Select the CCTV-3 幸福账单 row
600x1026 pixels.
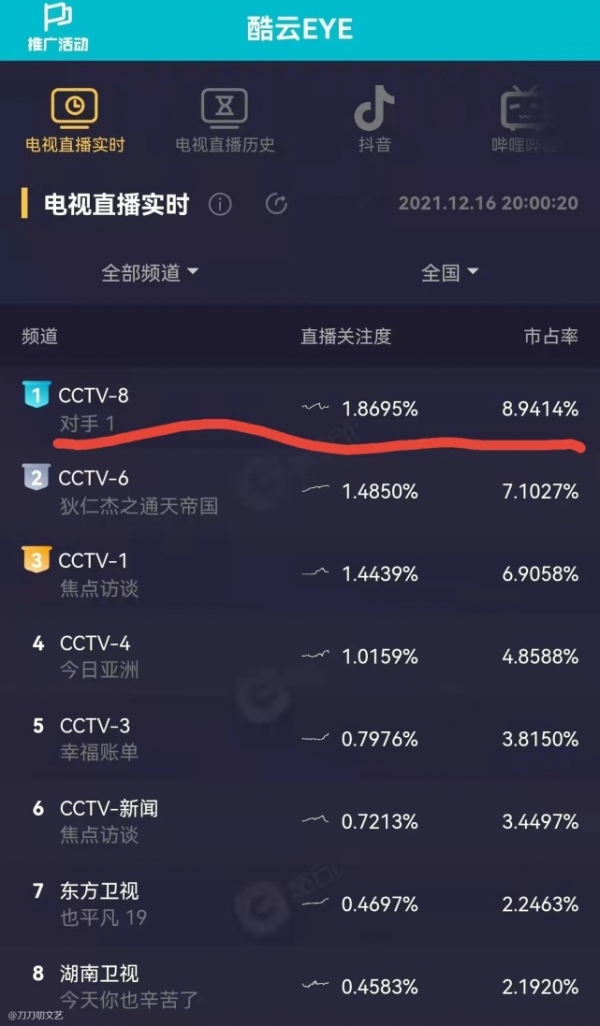[x=300, y=739]
